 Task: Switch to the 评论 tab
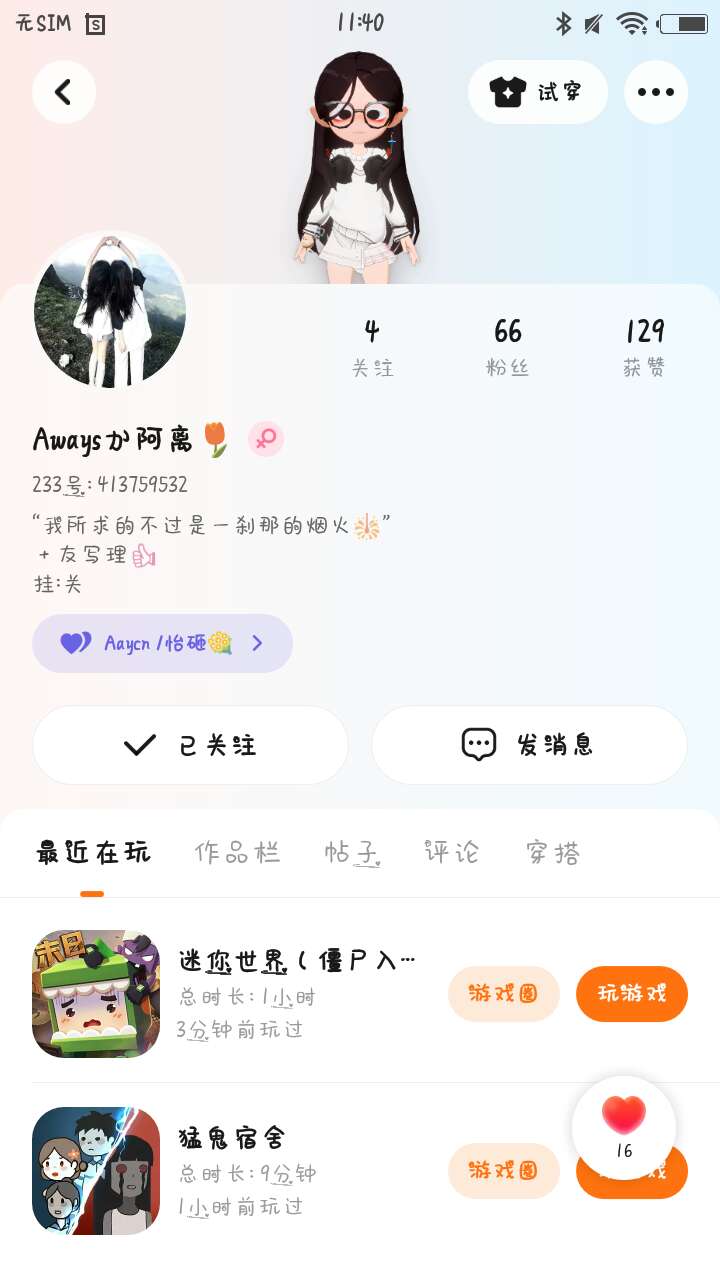click(452, 852)
